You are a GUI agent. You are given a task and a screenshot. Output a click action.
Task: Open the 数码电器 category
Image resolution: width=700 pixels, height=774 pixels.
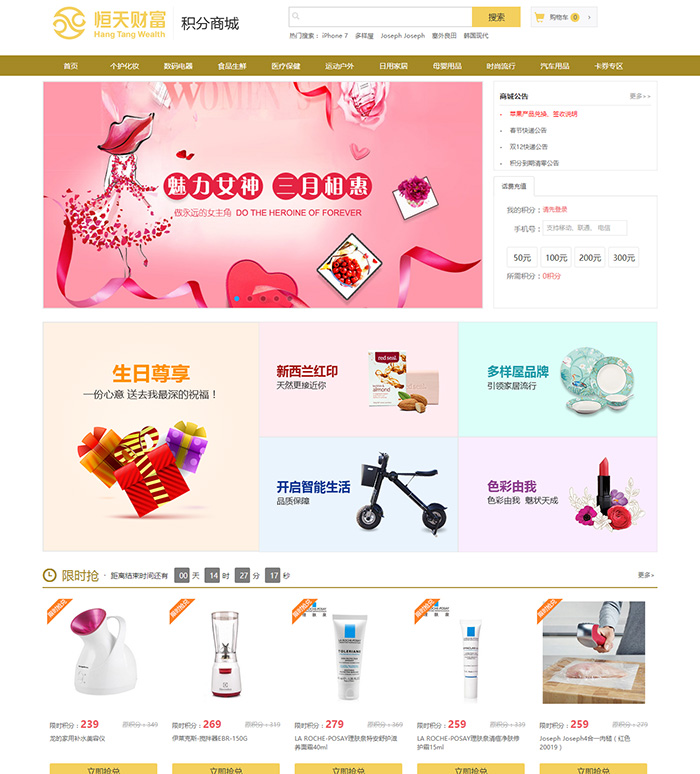(178, 66)
